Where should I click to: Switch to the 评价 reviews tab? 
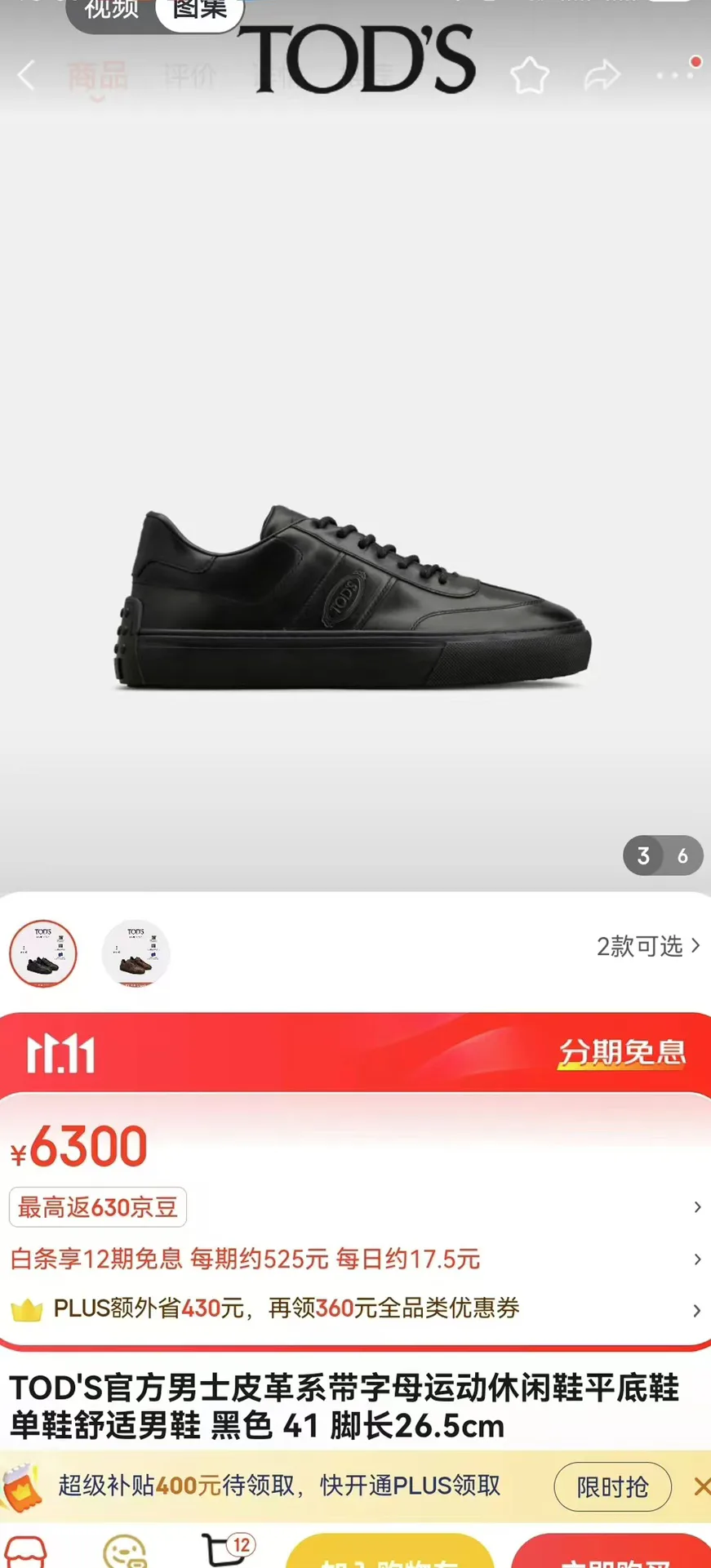coord(189,76)
